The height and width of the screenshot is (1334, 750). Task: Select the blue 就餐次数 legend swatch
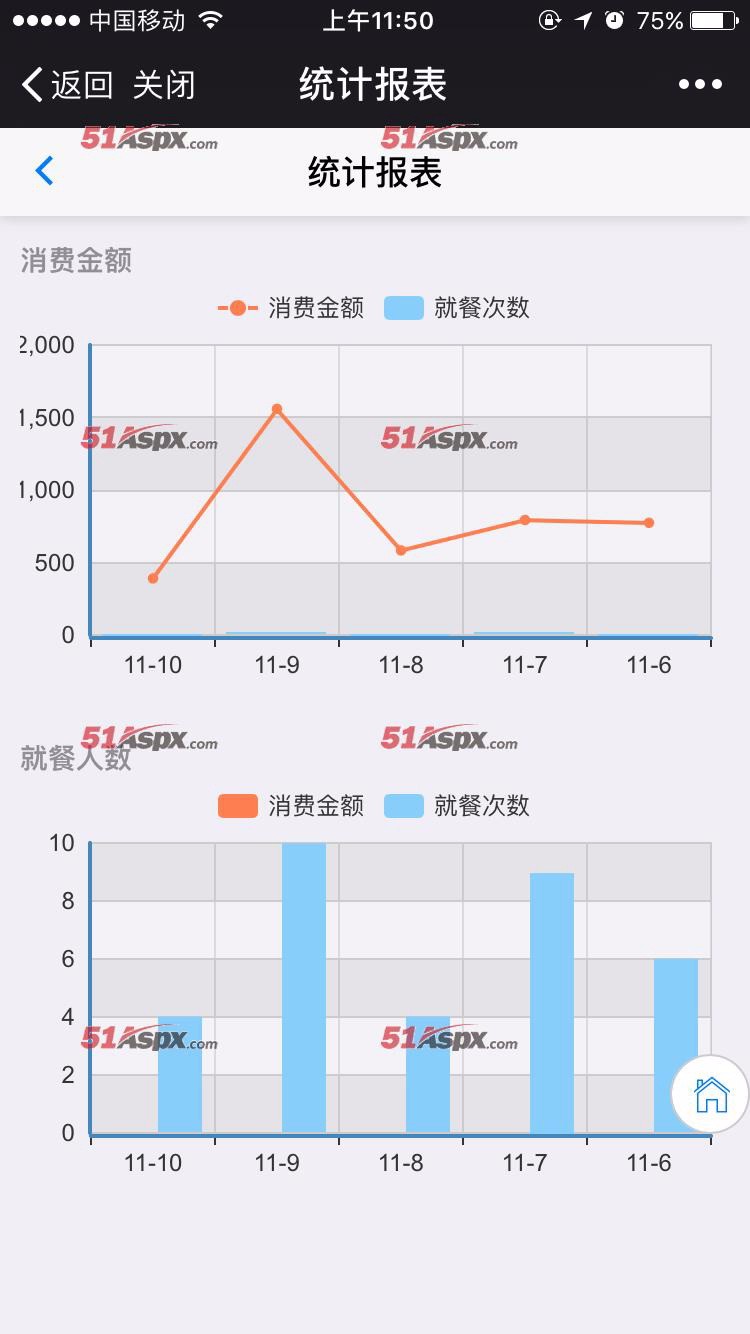tap(404, 308)
